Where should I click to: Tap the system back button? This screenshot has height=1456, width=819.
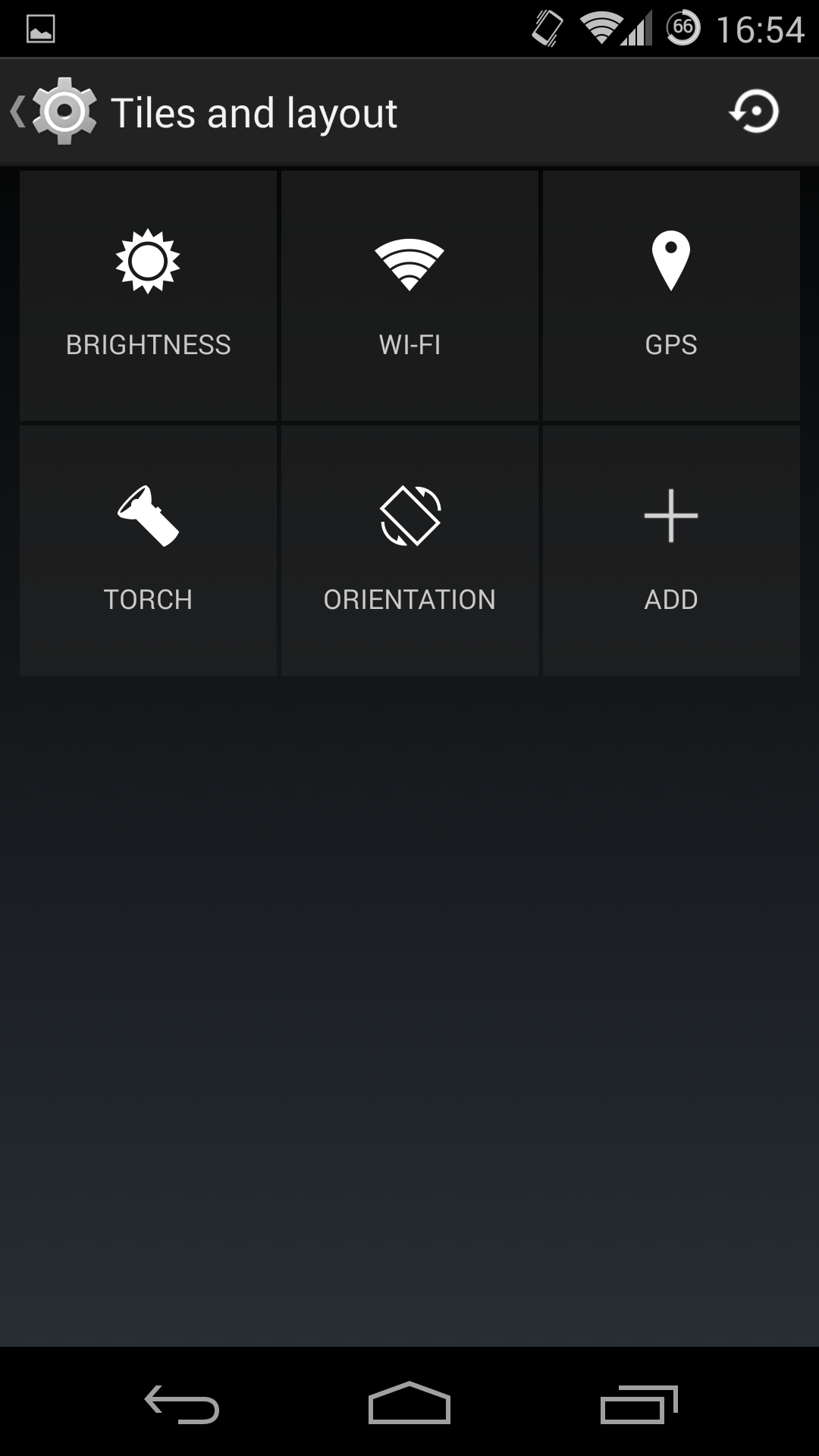182,1404
